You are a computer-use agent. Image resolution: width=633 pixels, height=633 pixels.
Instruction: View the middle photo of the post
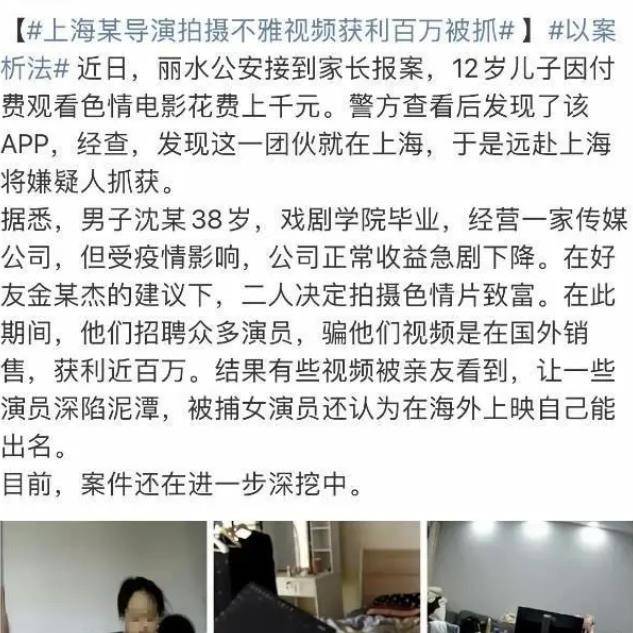(317, 578)
